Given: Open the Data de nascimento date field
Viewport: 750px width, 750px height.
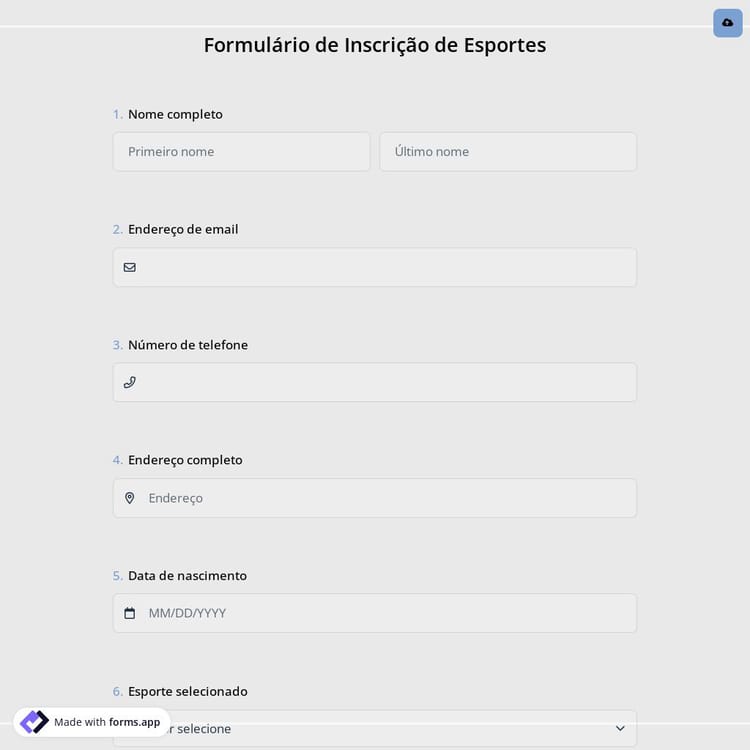Looking at the screenshot, I should (385, 613).
